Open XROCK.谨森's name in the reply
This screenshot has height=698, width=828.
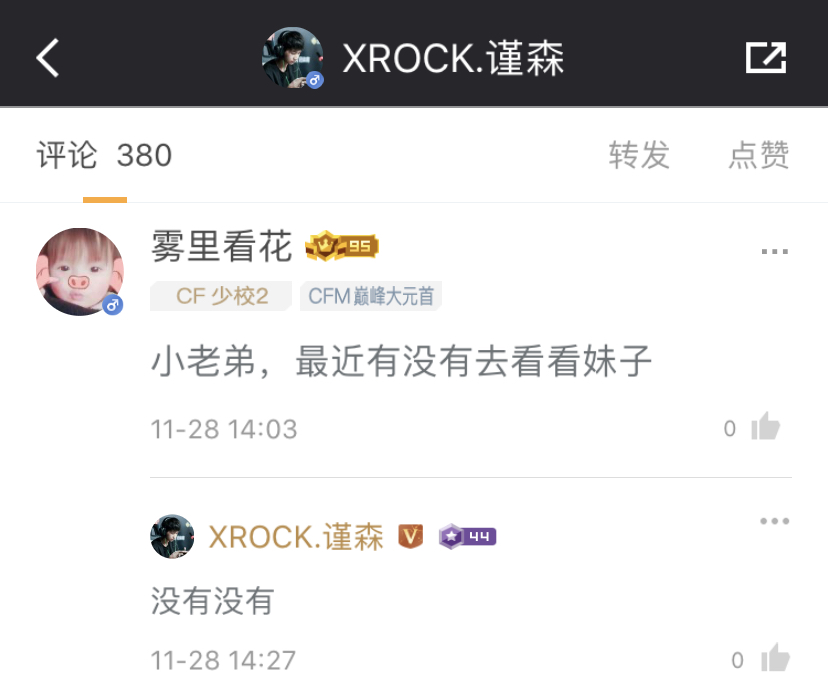click(296, 537)
